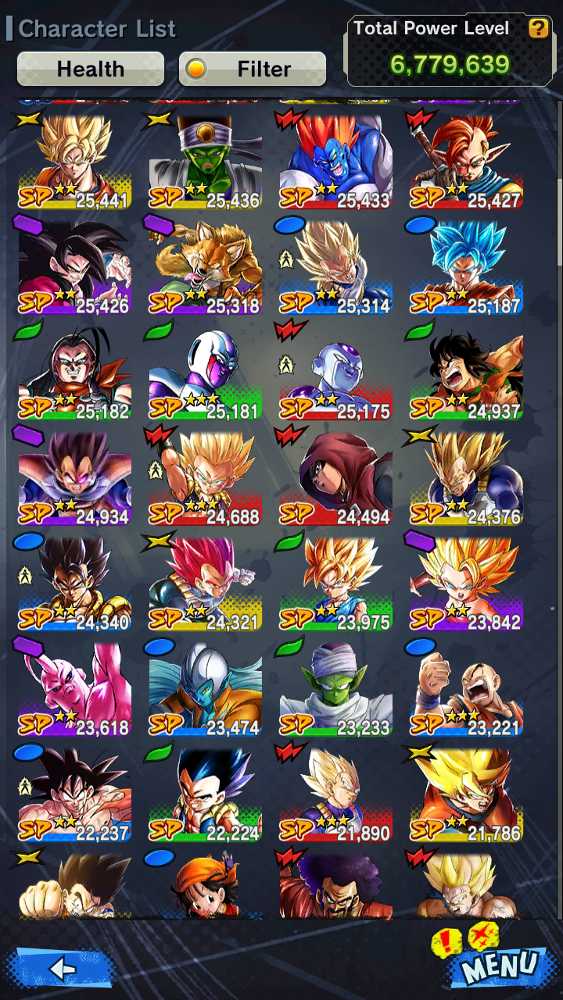
Task: Open the hooded character with 24,494
Action: 336,478
